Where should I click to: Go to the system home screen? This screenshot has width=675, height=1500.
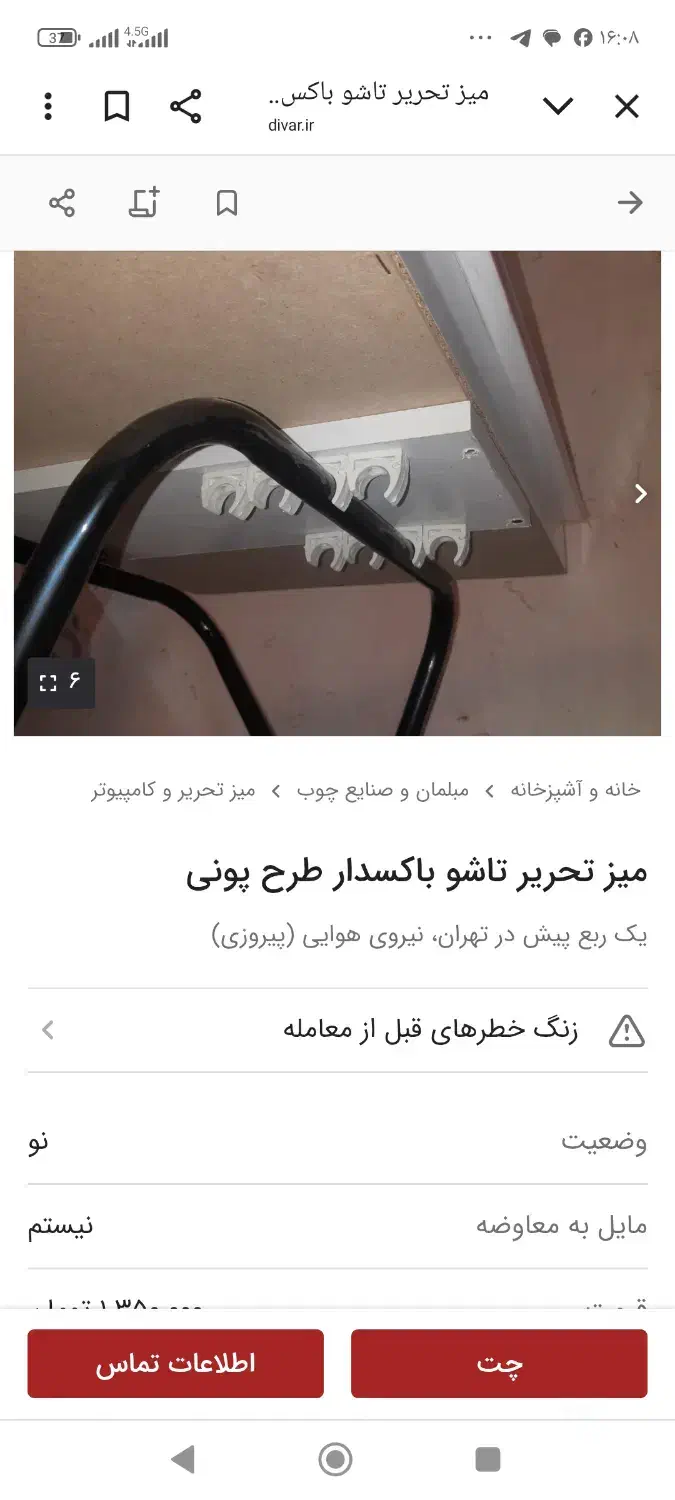coord(335,1459)
